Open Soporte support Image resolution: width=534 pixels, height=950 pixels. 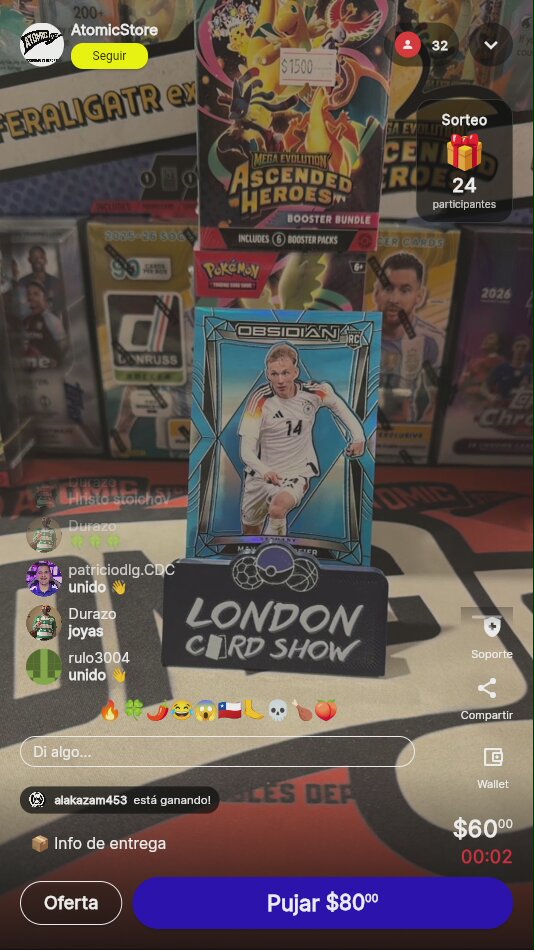[492, 634]
